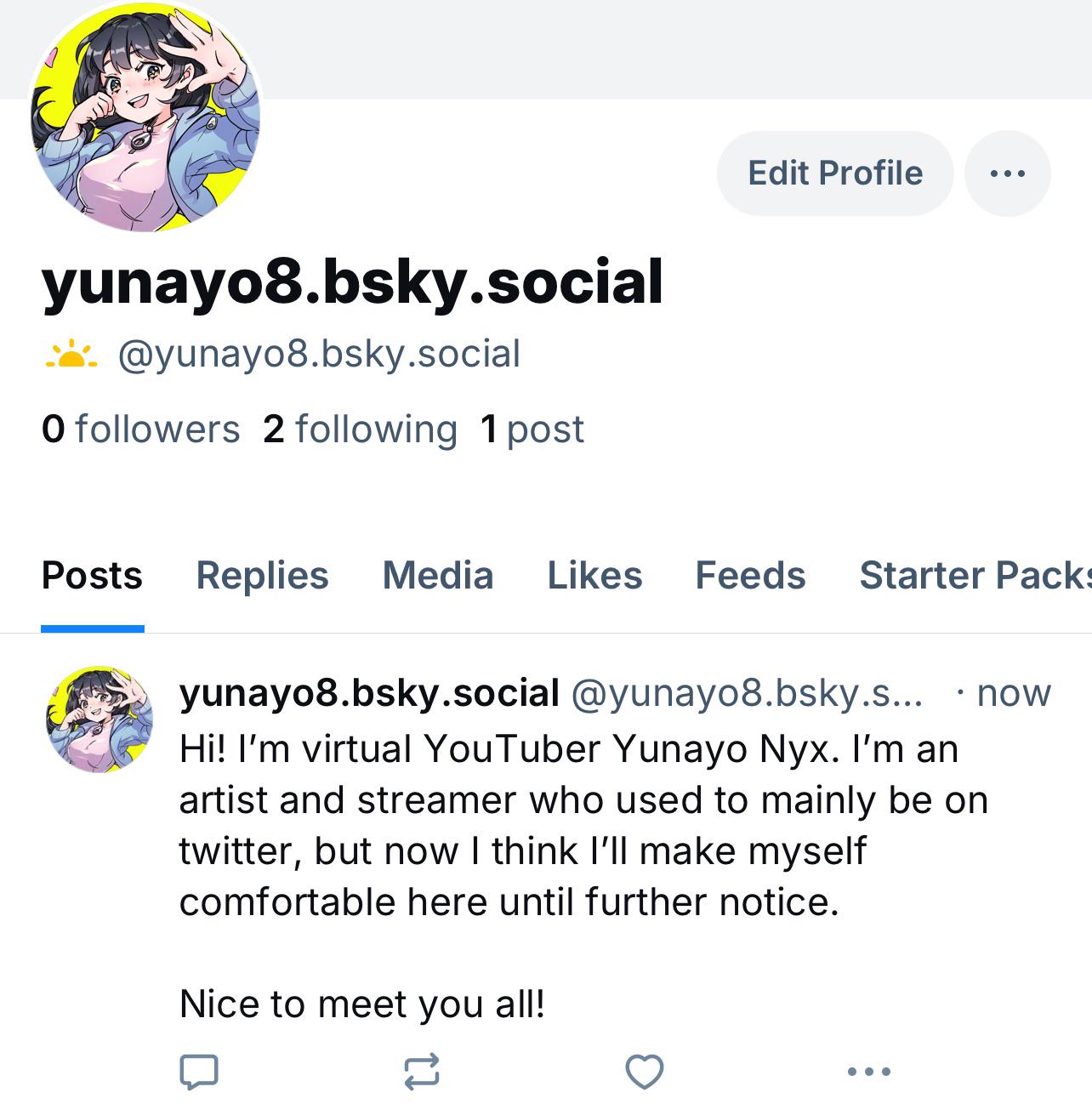Switch to the Starter Packs tab
The width and height of the screenshot is (1092, 1115).
click(x=974, y=576)
